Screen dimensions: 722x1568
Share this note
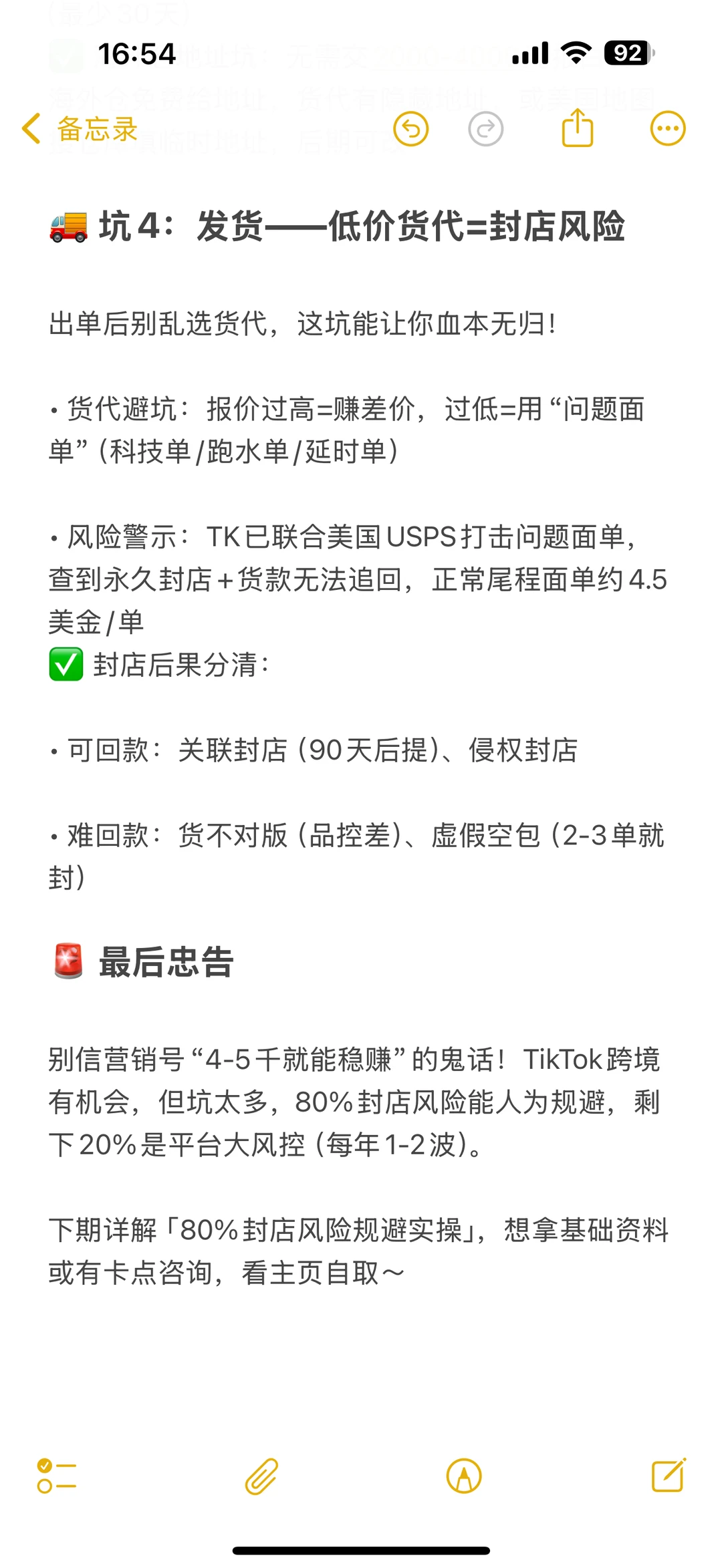point(578,128)
